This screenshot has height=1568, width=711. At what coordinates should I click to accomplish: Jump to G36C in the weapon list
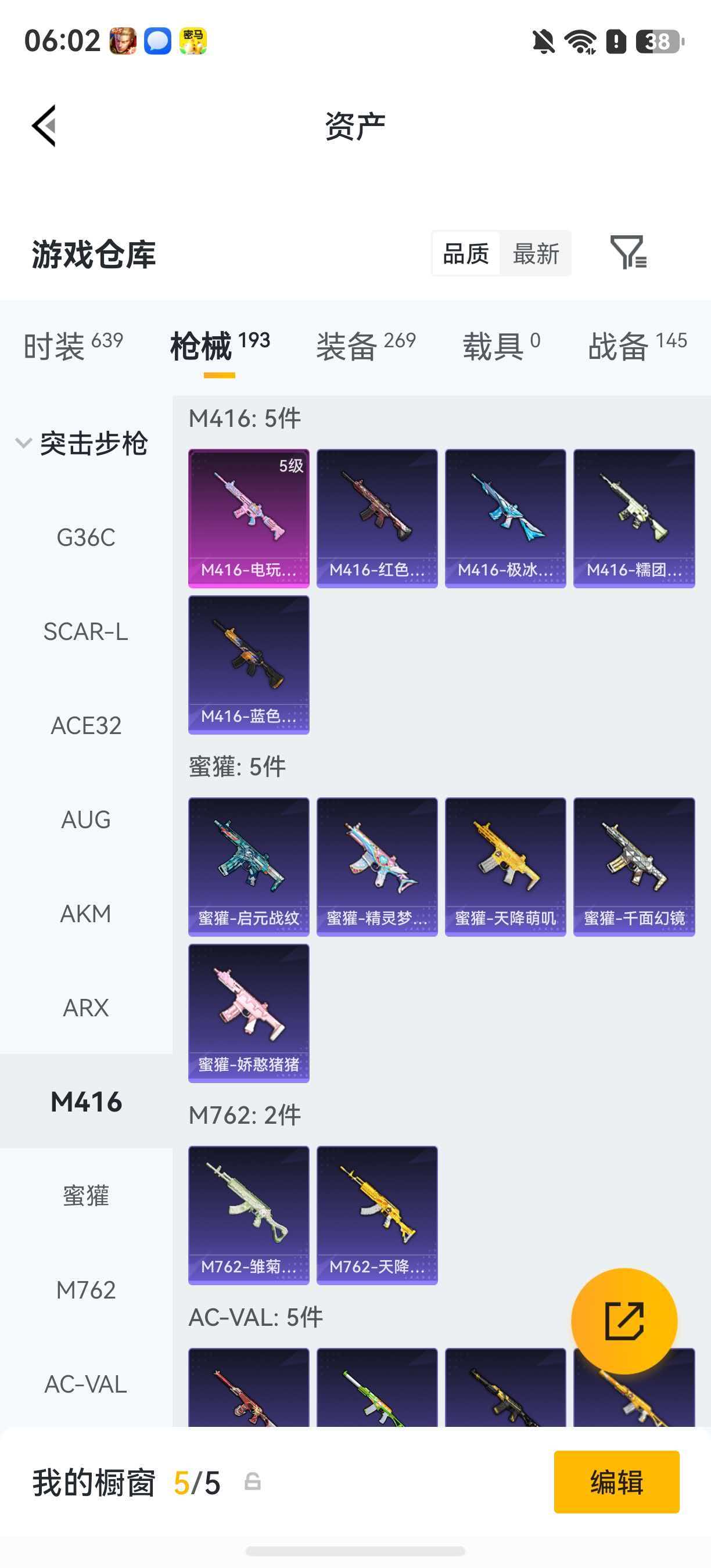[86, 538]
